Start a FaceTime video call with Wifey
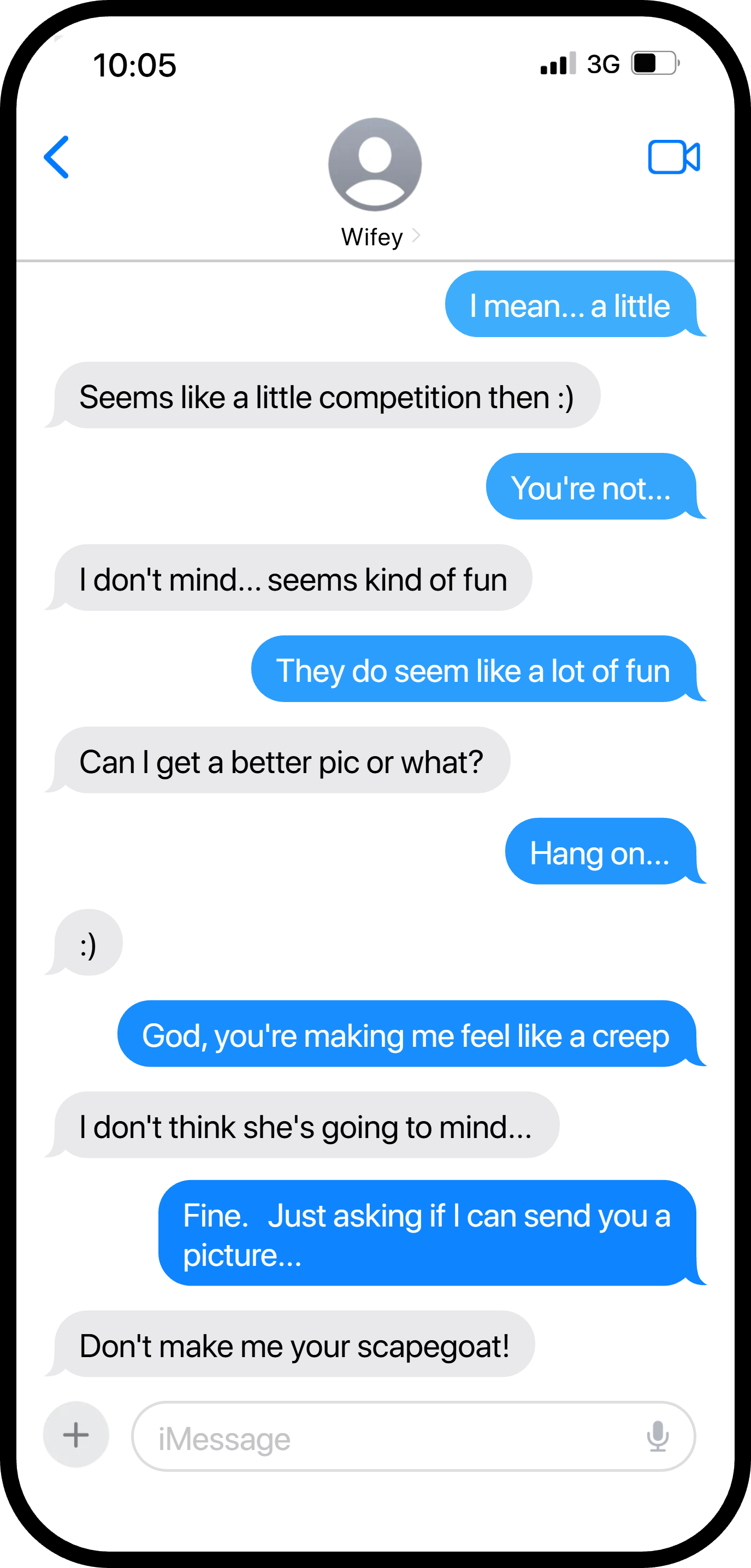 (x=673, y=157)
